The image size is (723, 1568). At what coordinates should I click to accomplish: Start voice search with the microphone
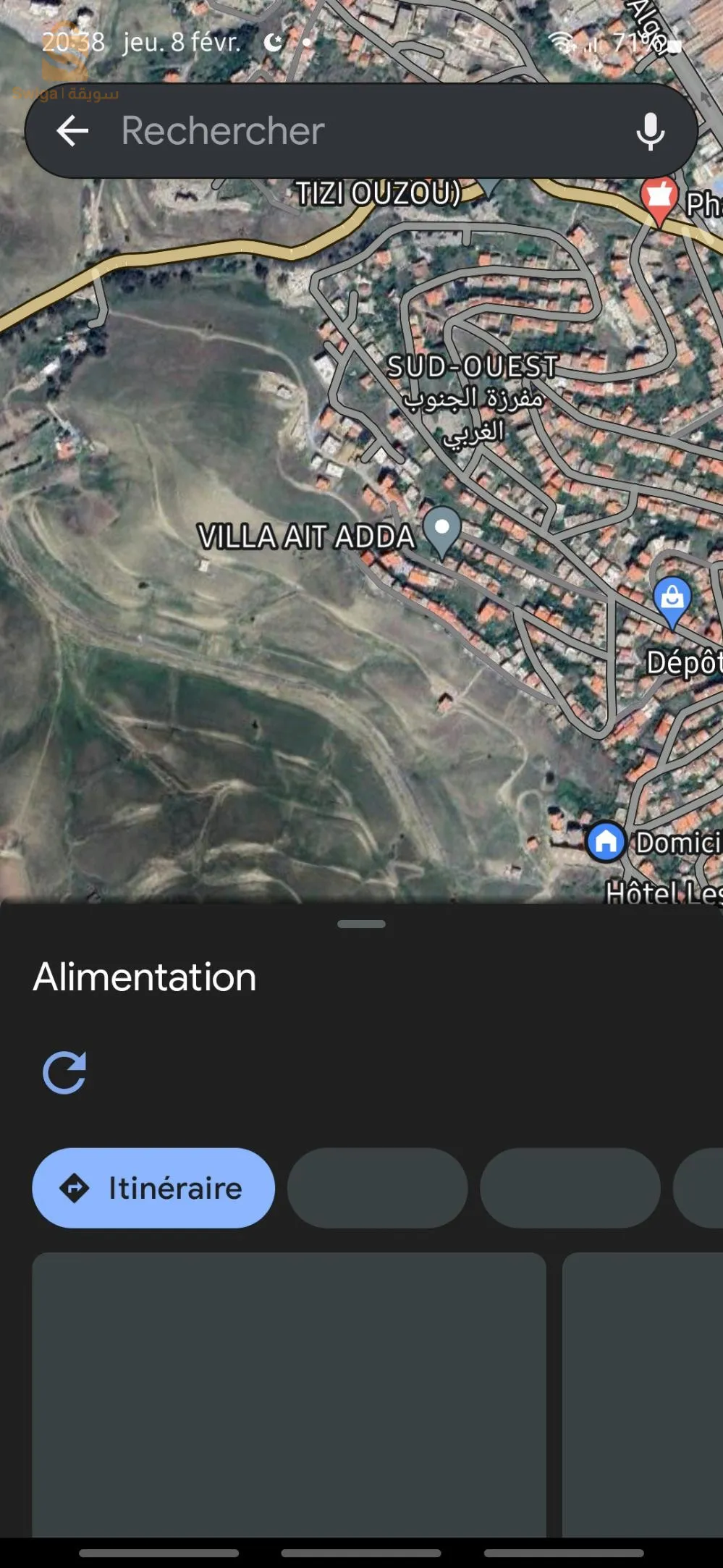coord(650,132)
